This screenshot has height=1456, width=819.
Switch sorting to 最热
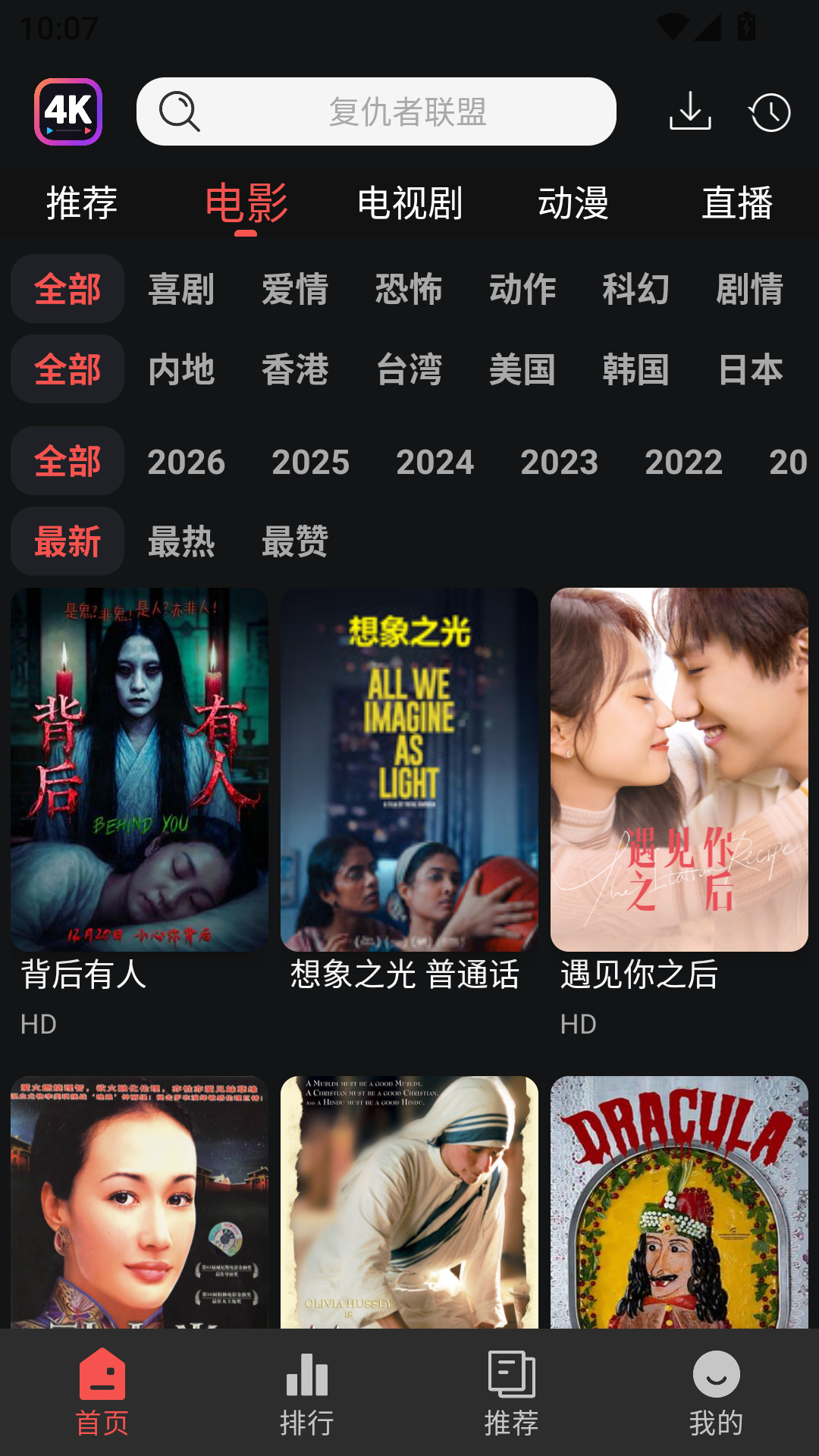(182, 541)
